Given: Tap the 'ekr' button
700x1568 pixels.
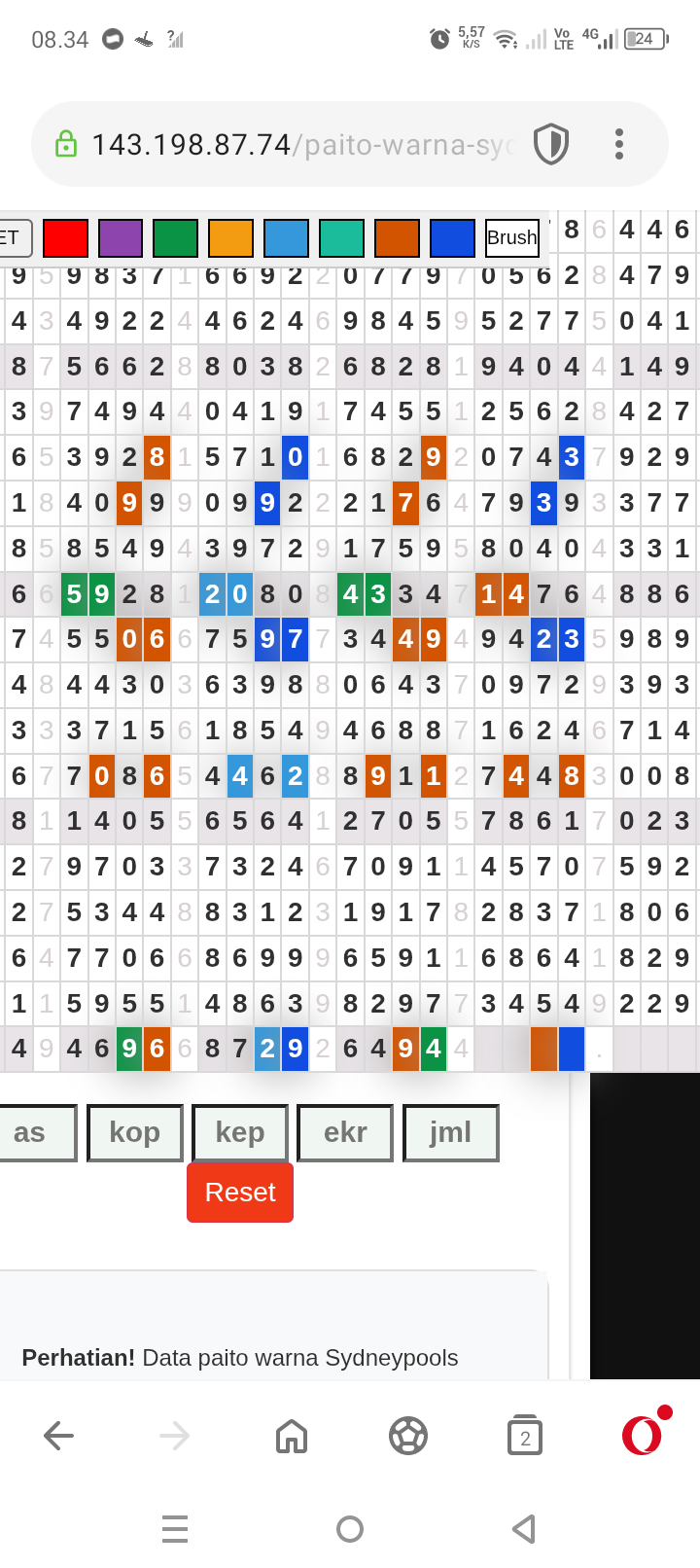Looking at the screenshot, I should pos(345,1132).
